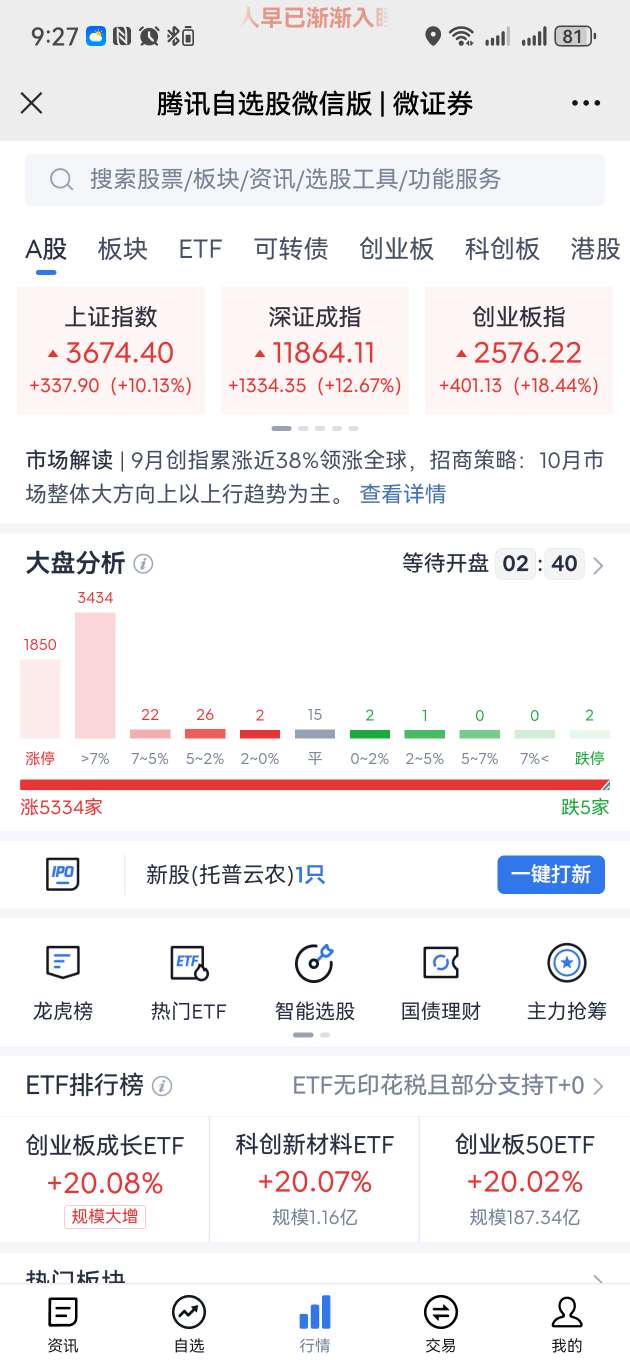
Task: Open 国债理财
Action: (x=440, y=982)
